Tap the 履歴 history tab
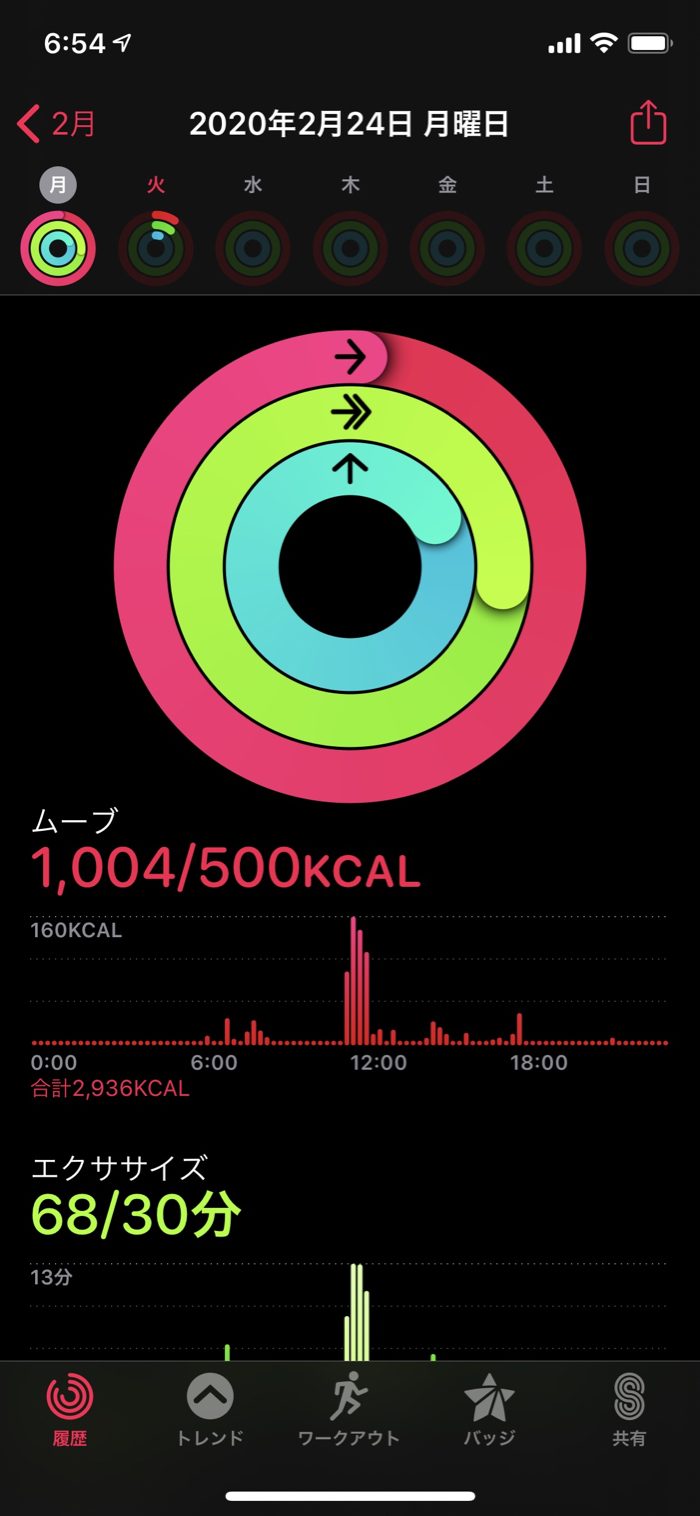The height and width of the screenshot is (1516, 700). click(x=70, y=1410)
